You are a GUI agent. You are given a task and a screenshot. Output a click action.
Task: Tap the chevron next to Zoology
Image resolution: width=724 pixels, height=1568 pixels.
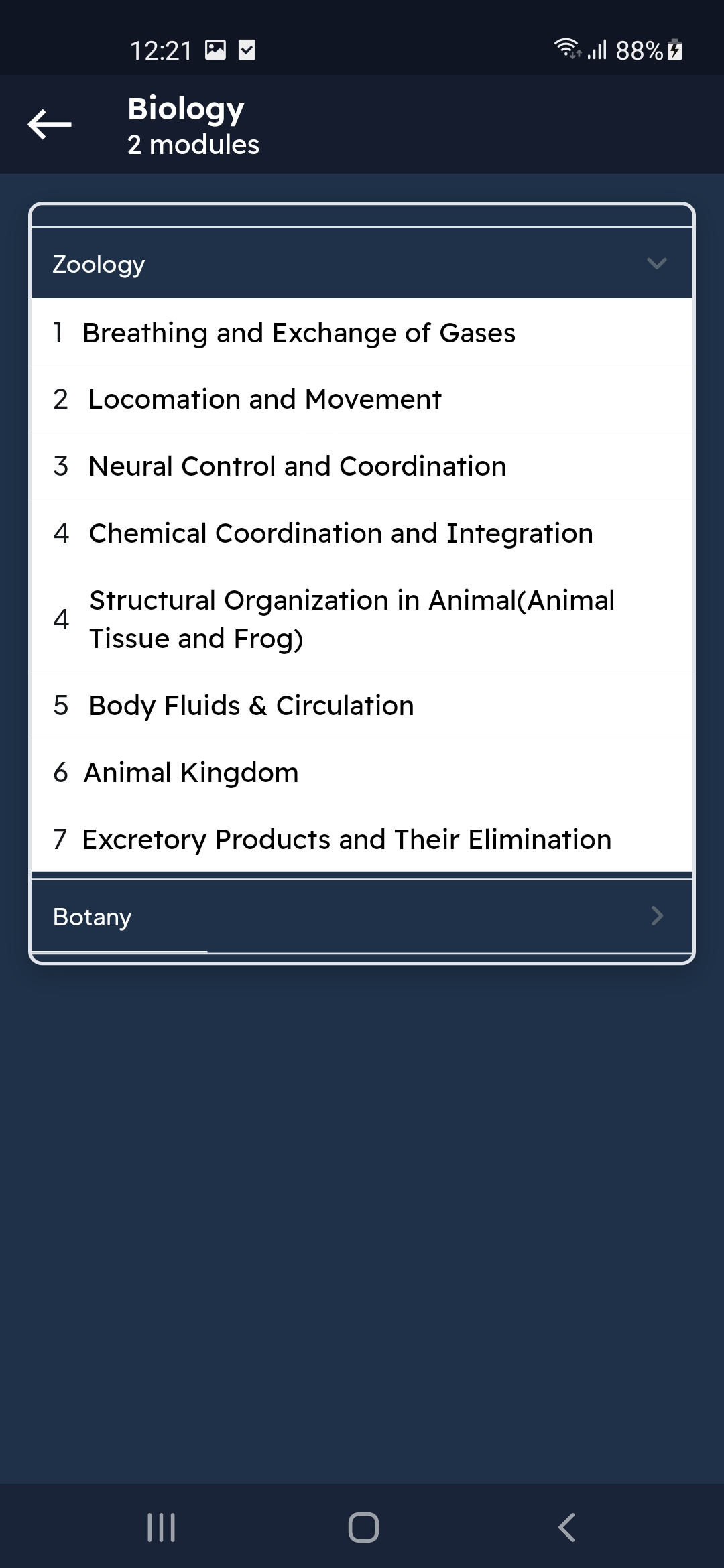658,263
